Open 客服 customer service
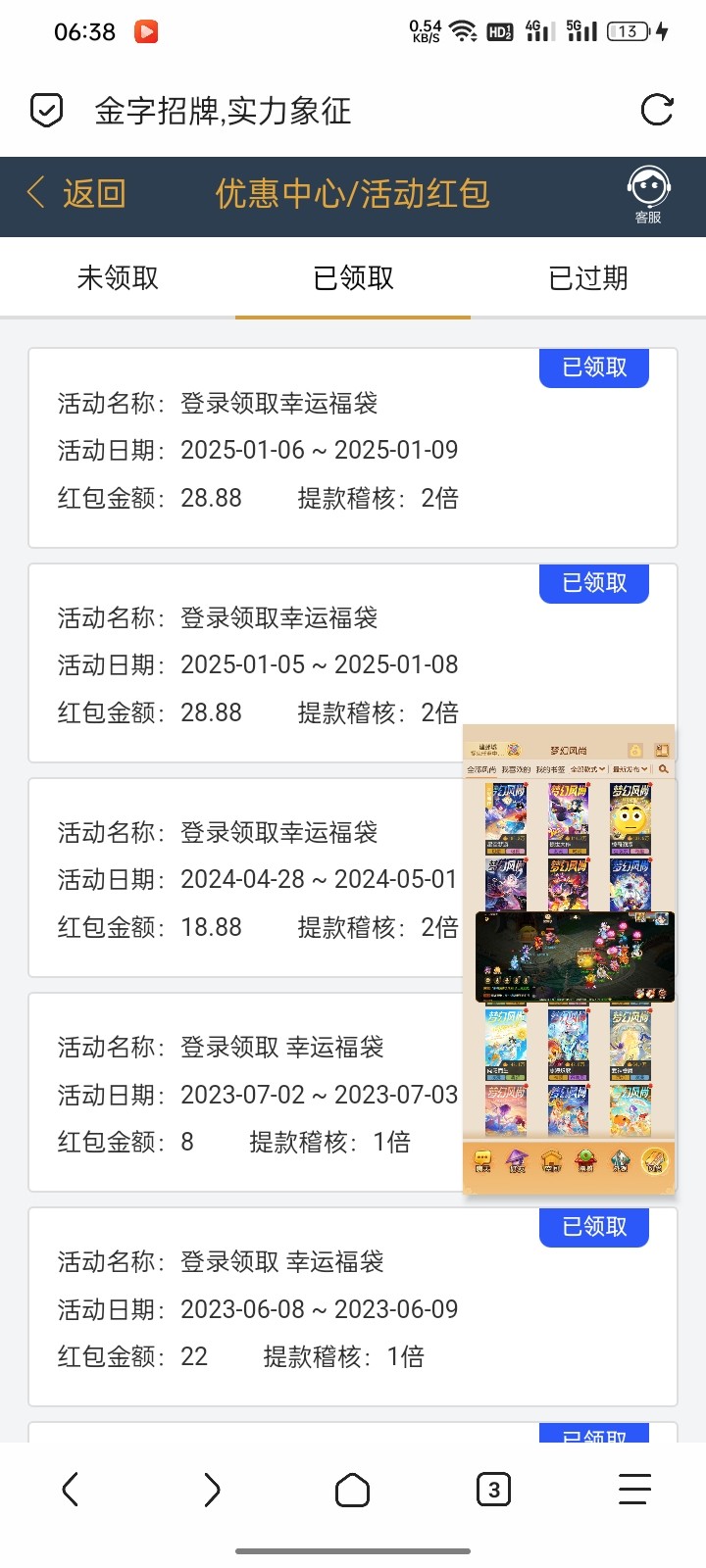Viewport: 706px width, 1568px height. 648,194
